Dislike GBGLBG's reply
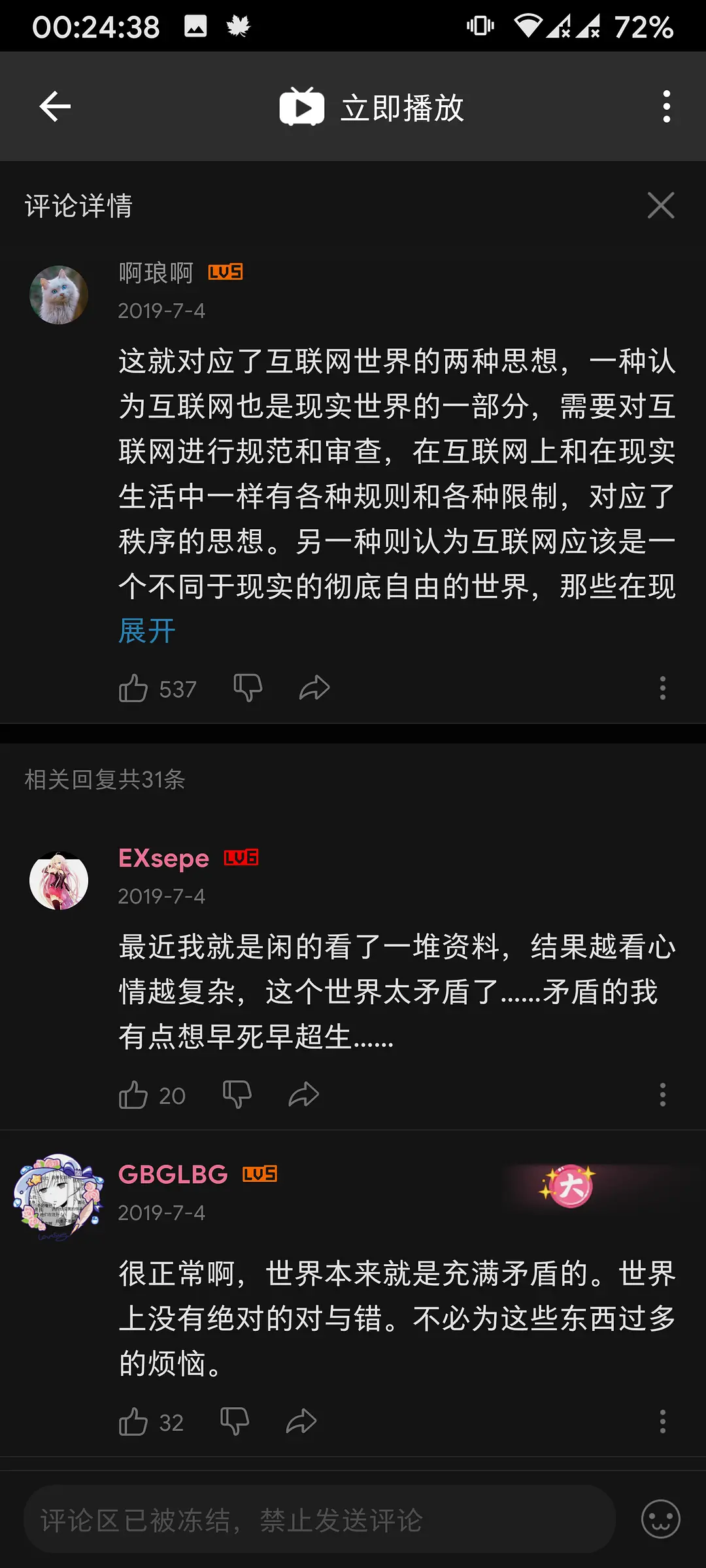Screen dimensions: 706x1568 [x=235, y=1422]
